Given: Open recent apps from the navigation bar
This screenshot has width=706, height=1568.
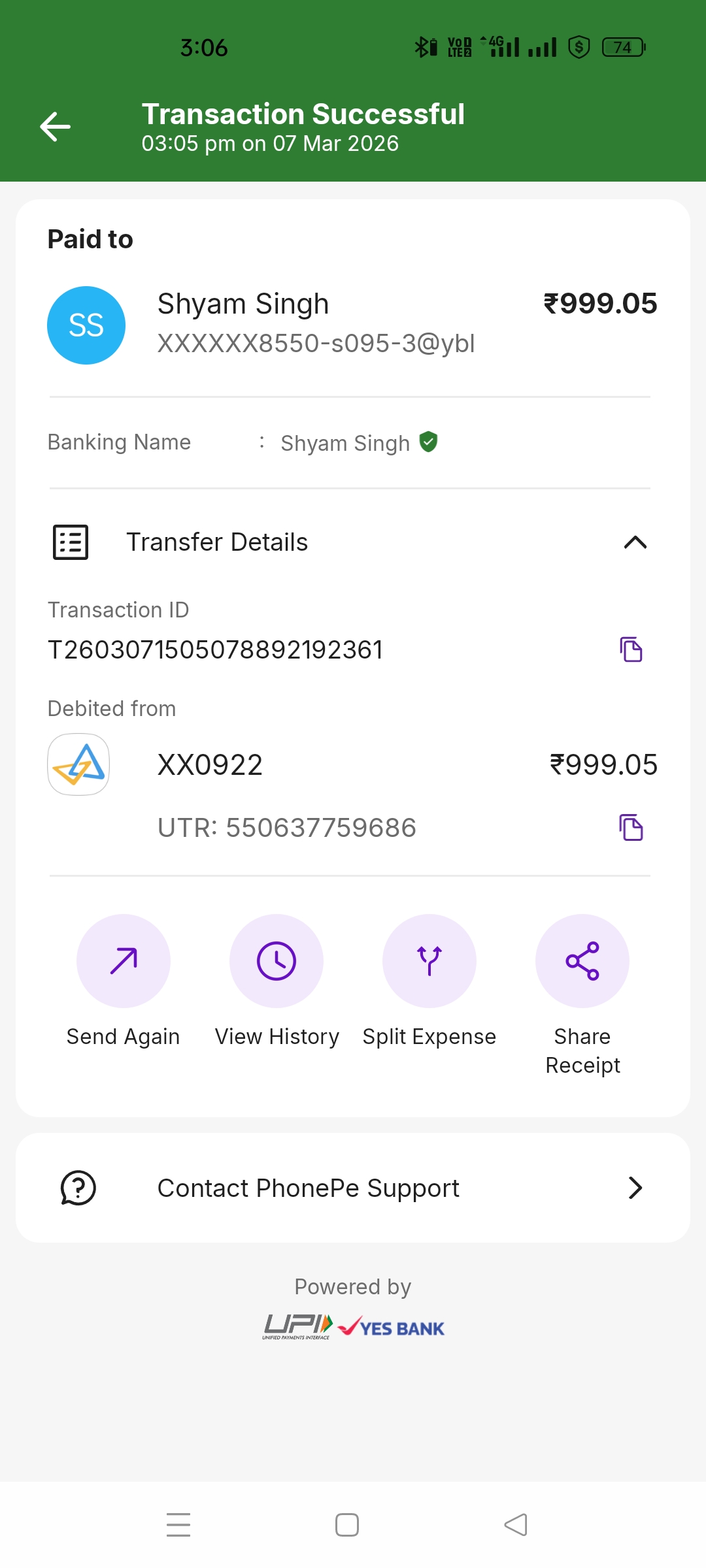Looking at the screenshot, I should coord(178,1525).
